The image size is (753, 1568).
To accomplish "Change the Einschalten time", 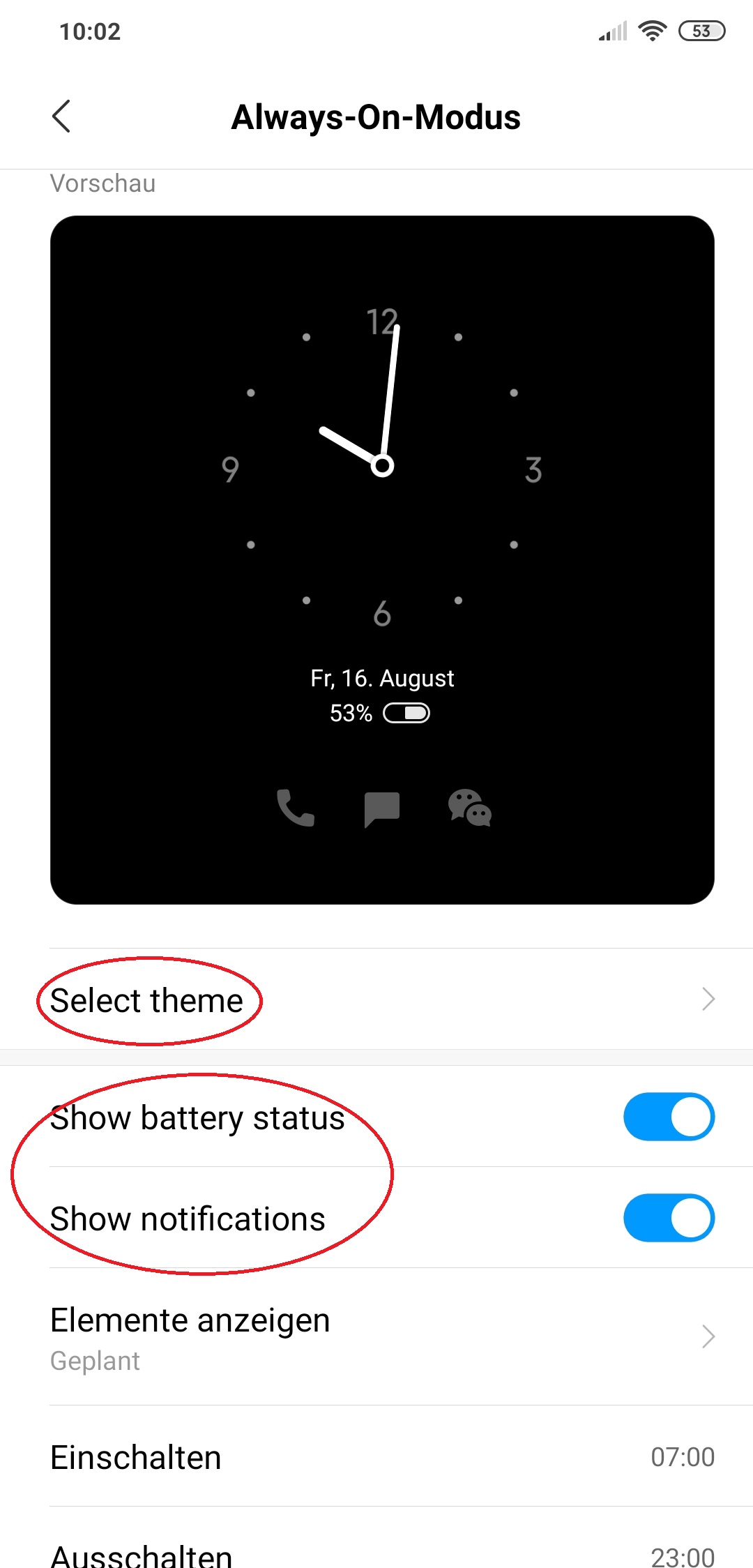I will (x=376, y=1457).
